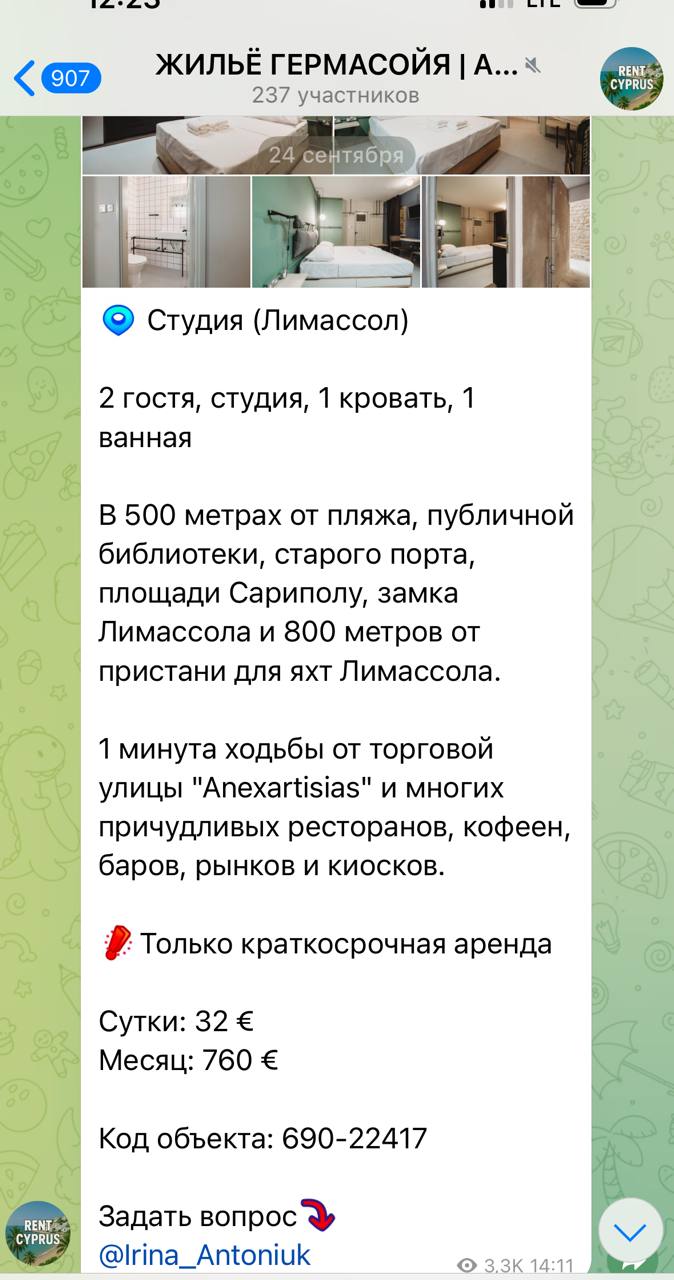Open ЖИЛЬЁ ГЕРМАСОЙЯ group info header

pos(336,78)
